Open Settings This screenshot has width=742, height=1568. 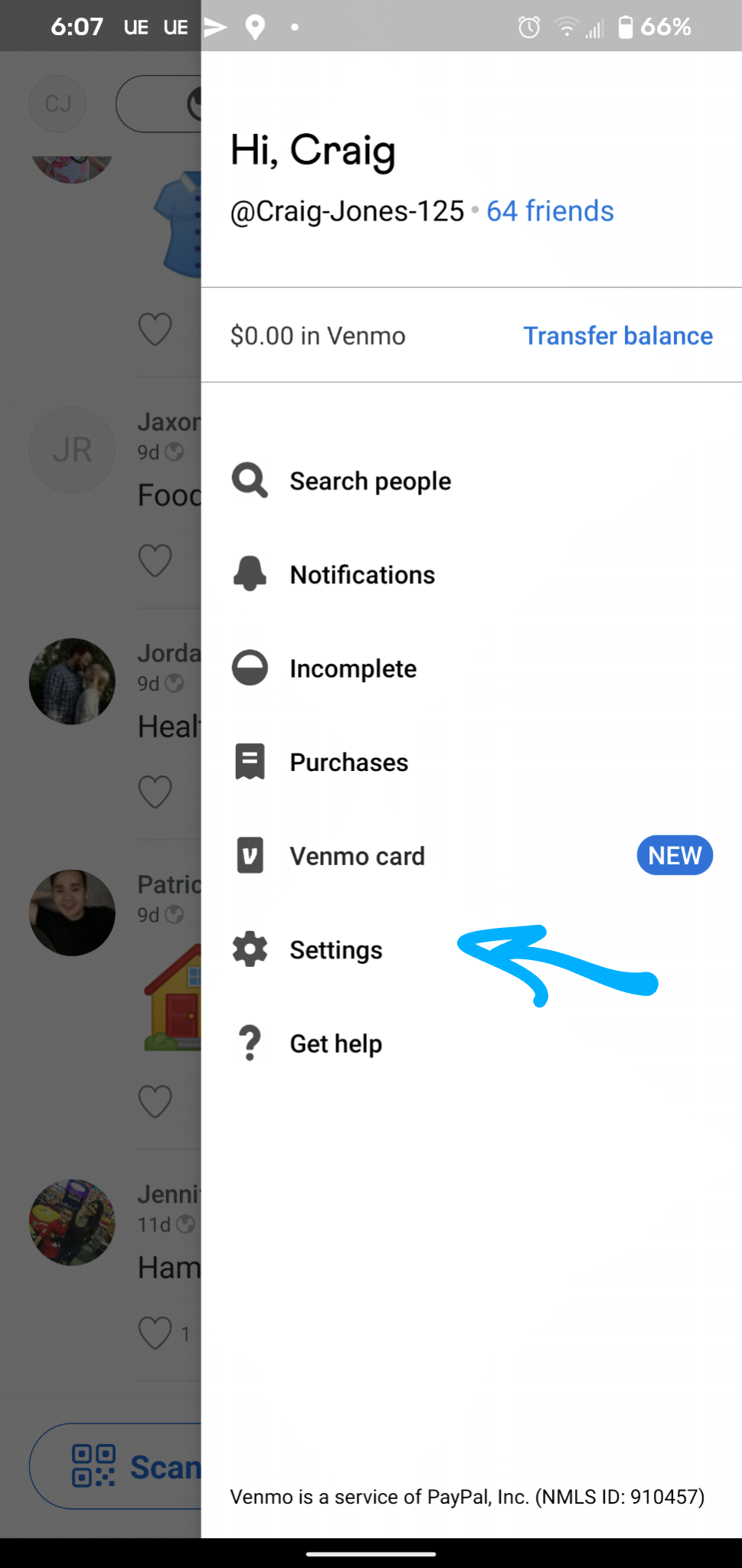(x=335, y=950)
